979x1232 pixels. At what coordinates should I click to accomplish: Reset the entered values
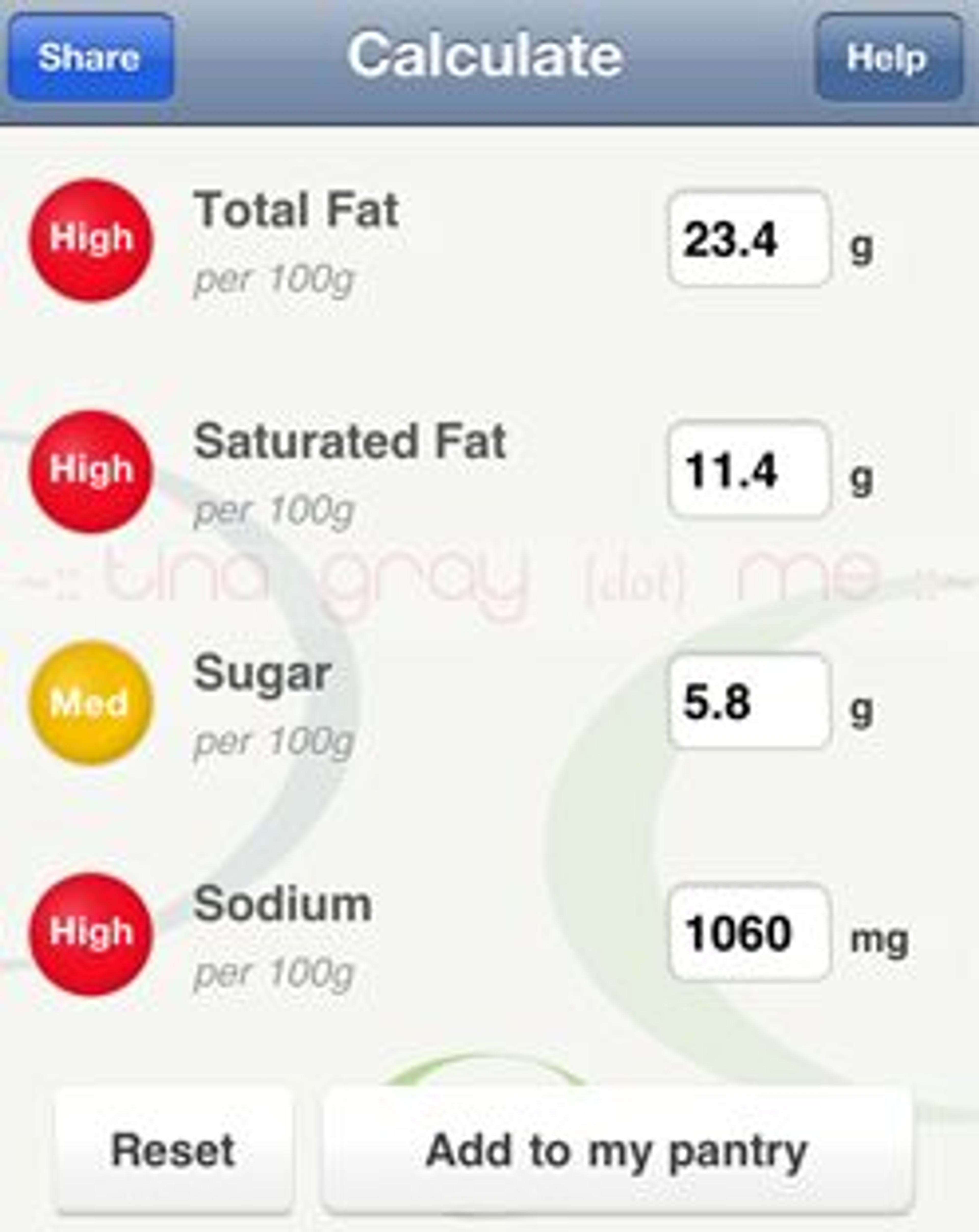coord(174,1150)
